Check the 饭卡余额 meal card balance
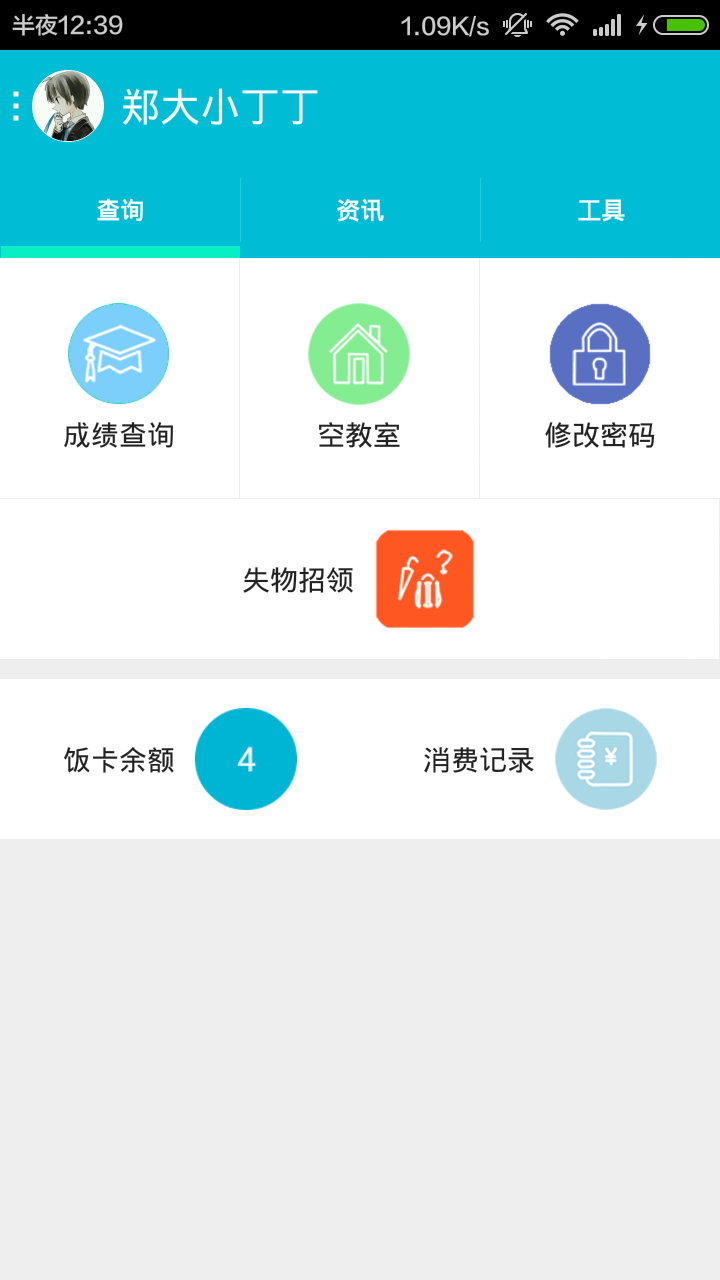Screen dimensions: 720x1280 click(180, 759)
